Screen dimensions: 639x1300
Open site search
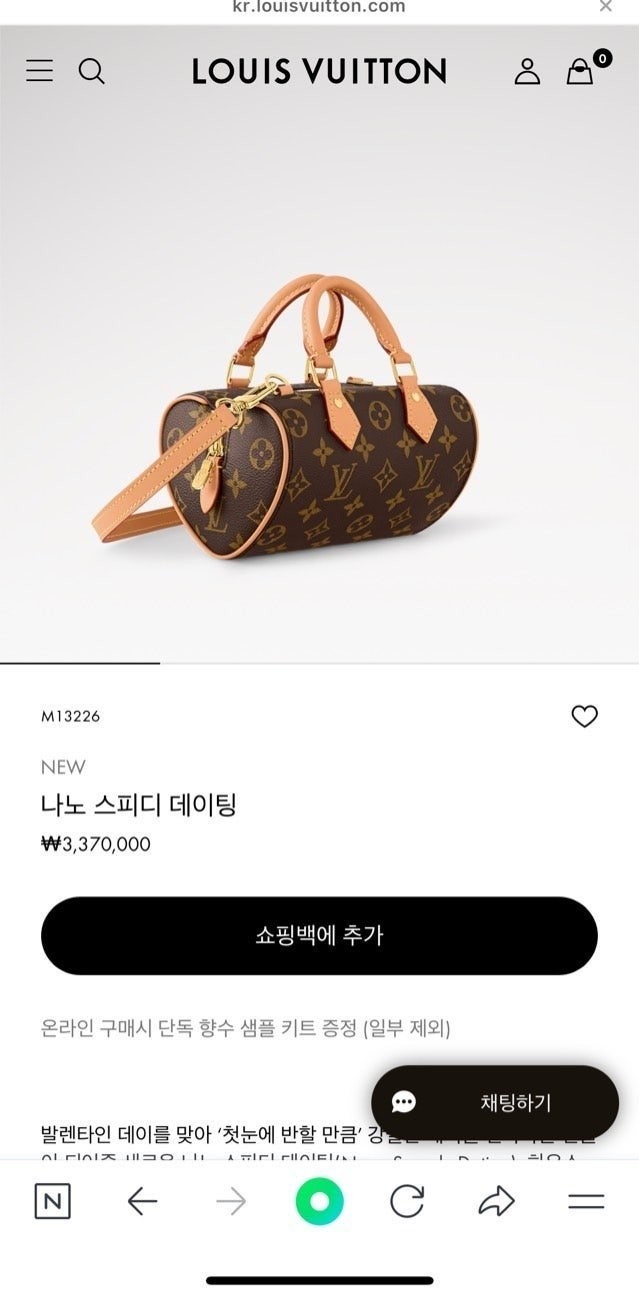(x=91, y=71)
